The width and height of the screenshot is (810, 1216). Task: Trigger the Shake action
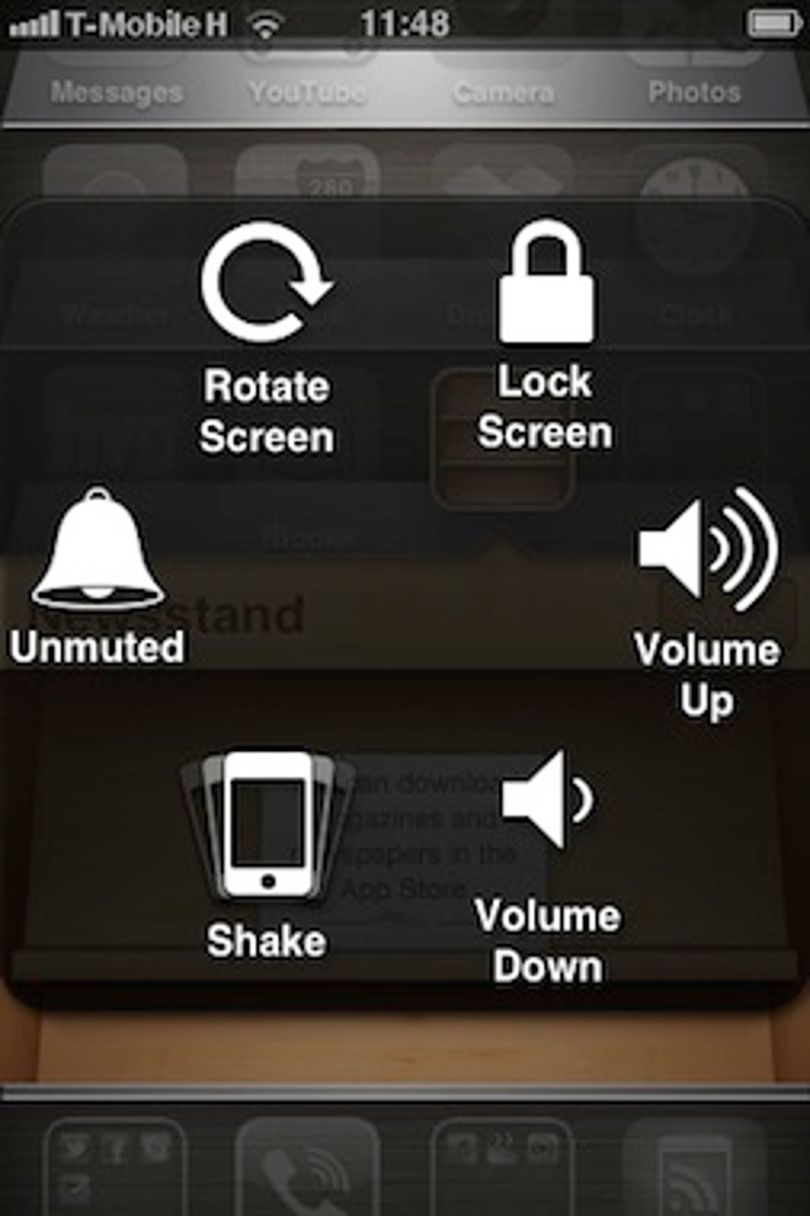point(267,855)
